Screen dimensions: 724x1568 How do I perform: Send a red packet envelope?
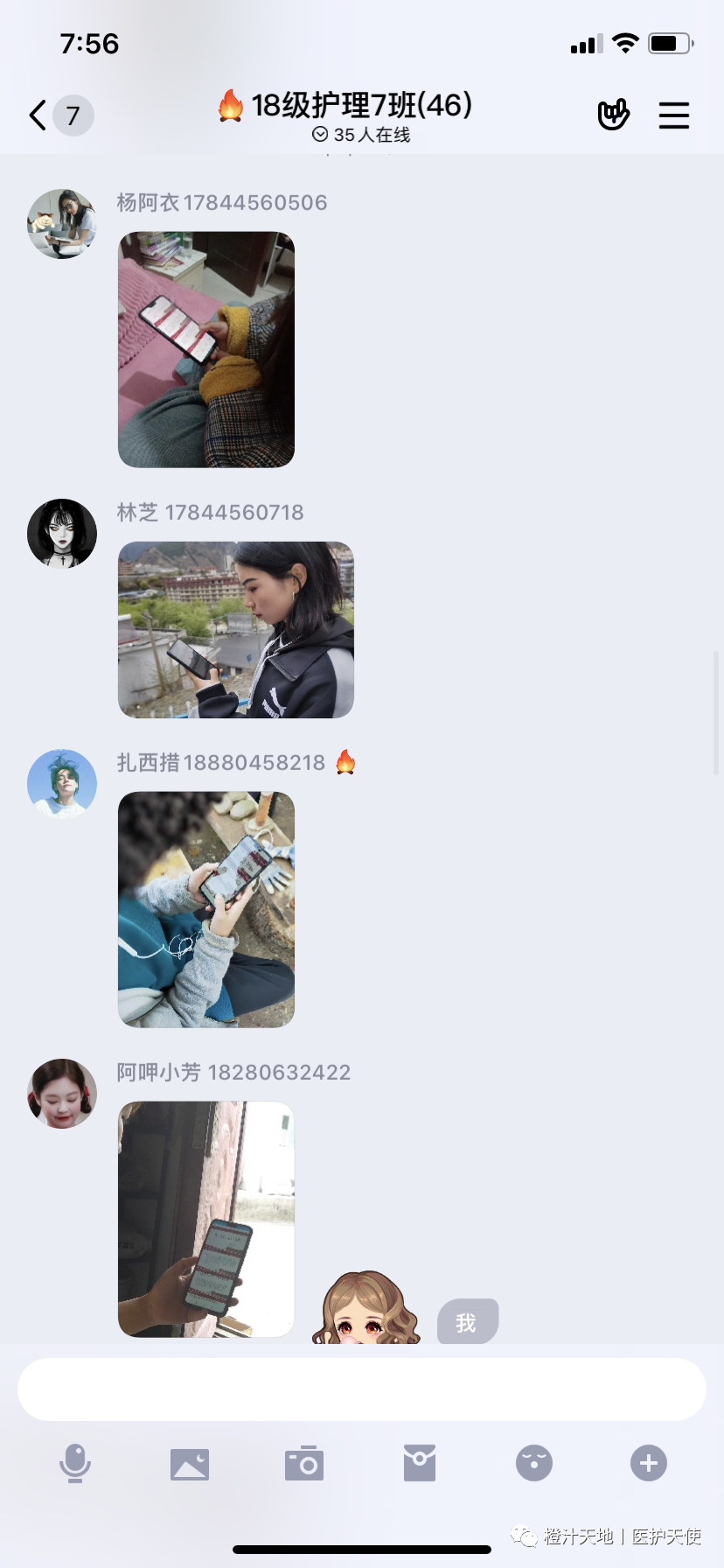[x=420, y=1463]
